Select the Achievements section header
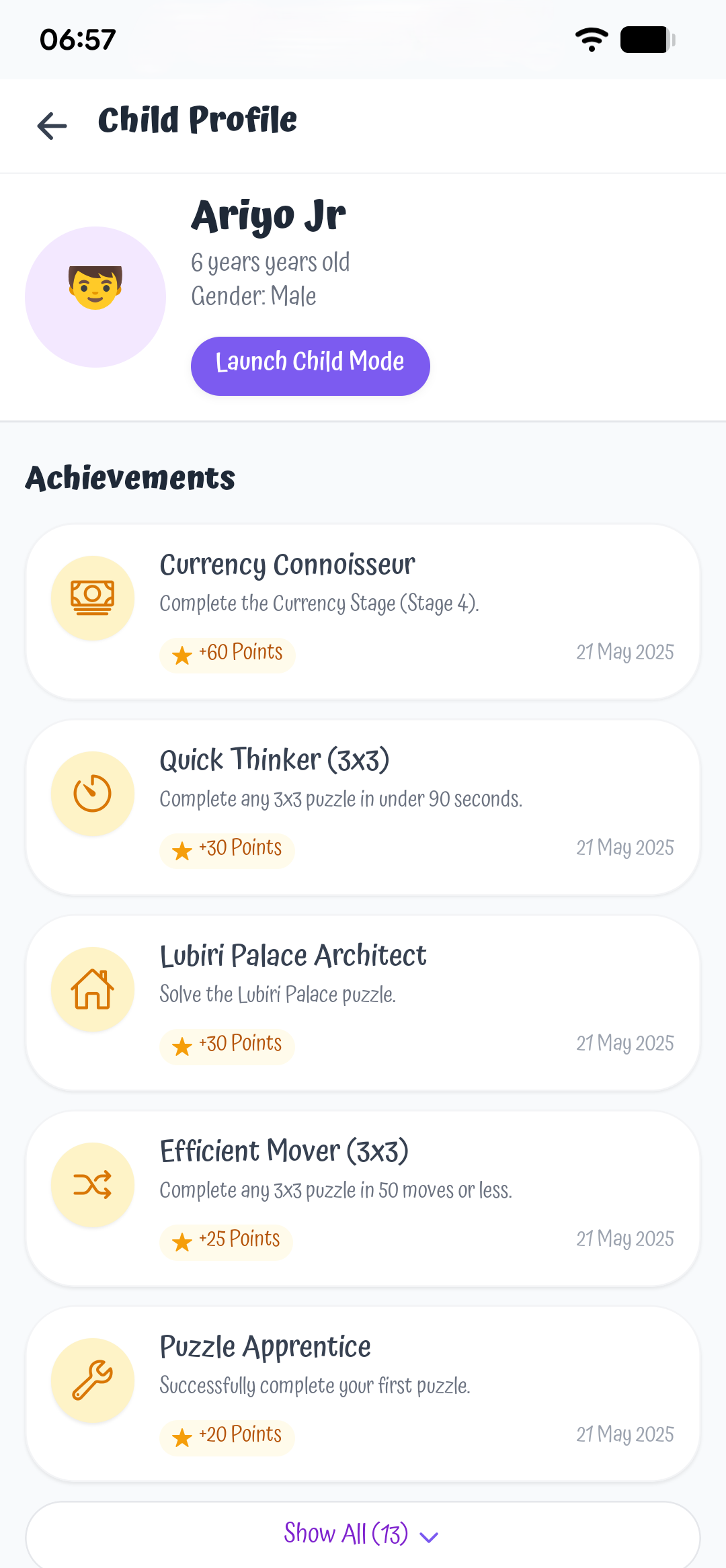Viewport: 726px width, 1568px height. (130, 478)
